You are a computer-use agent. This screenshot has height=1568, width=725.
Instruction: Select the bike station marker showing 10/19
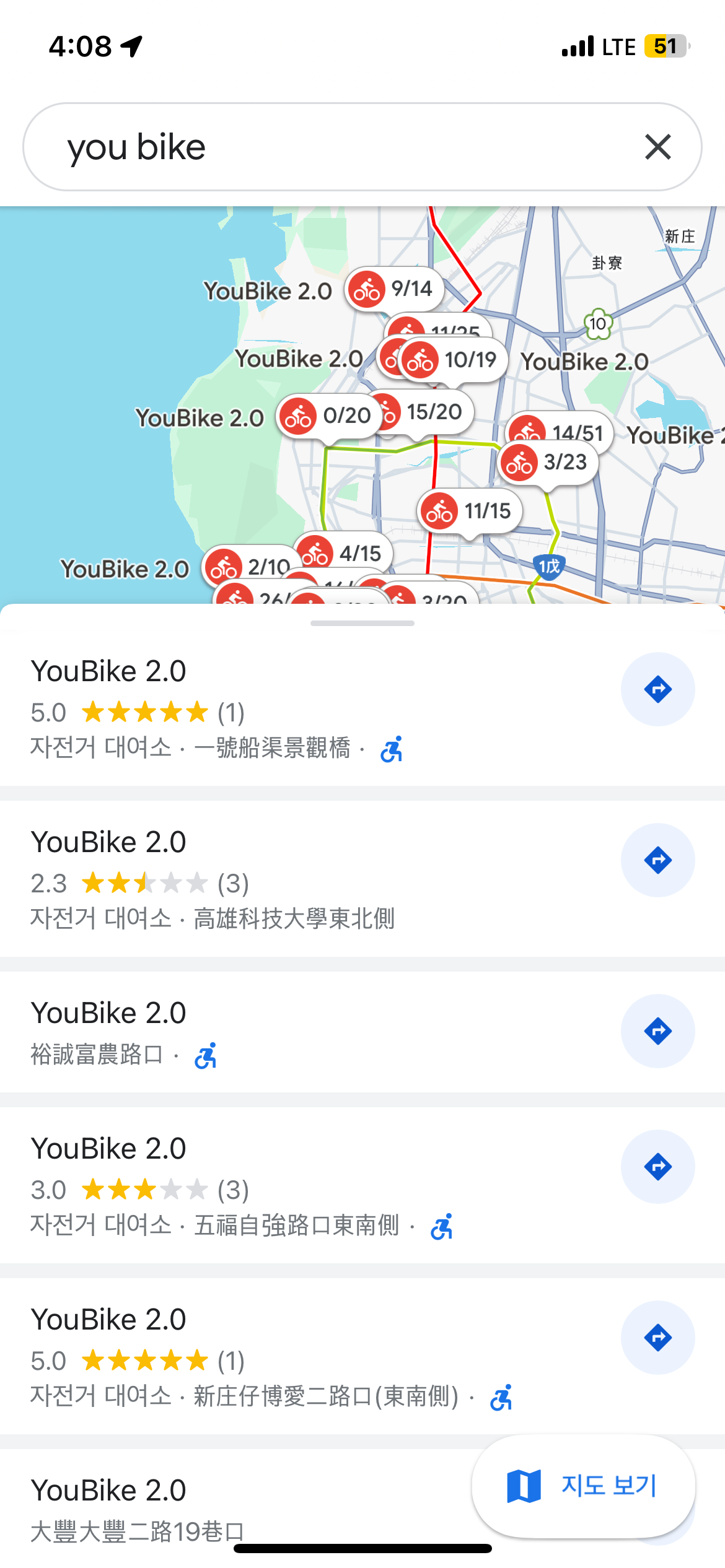point(455,360)
